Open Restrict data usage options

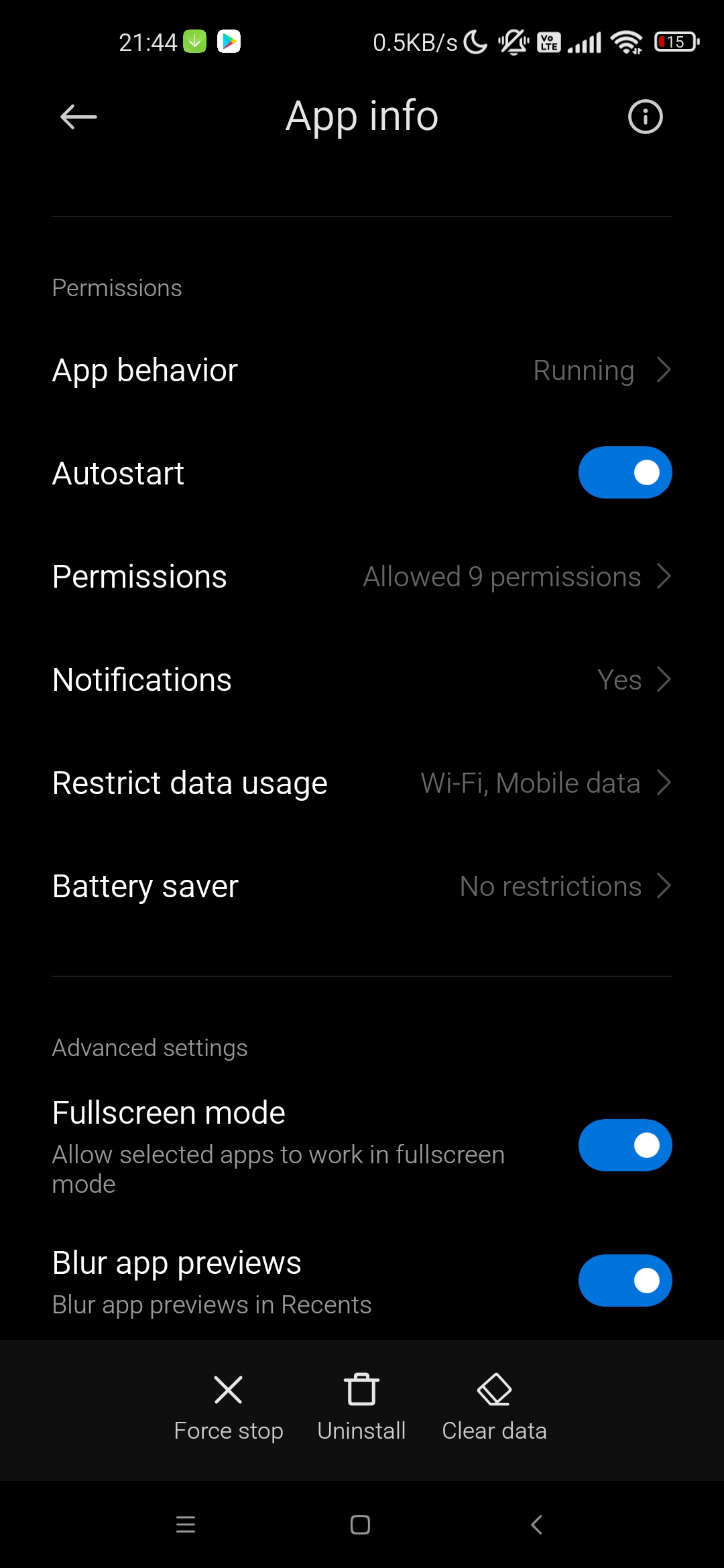pos(362,783)
